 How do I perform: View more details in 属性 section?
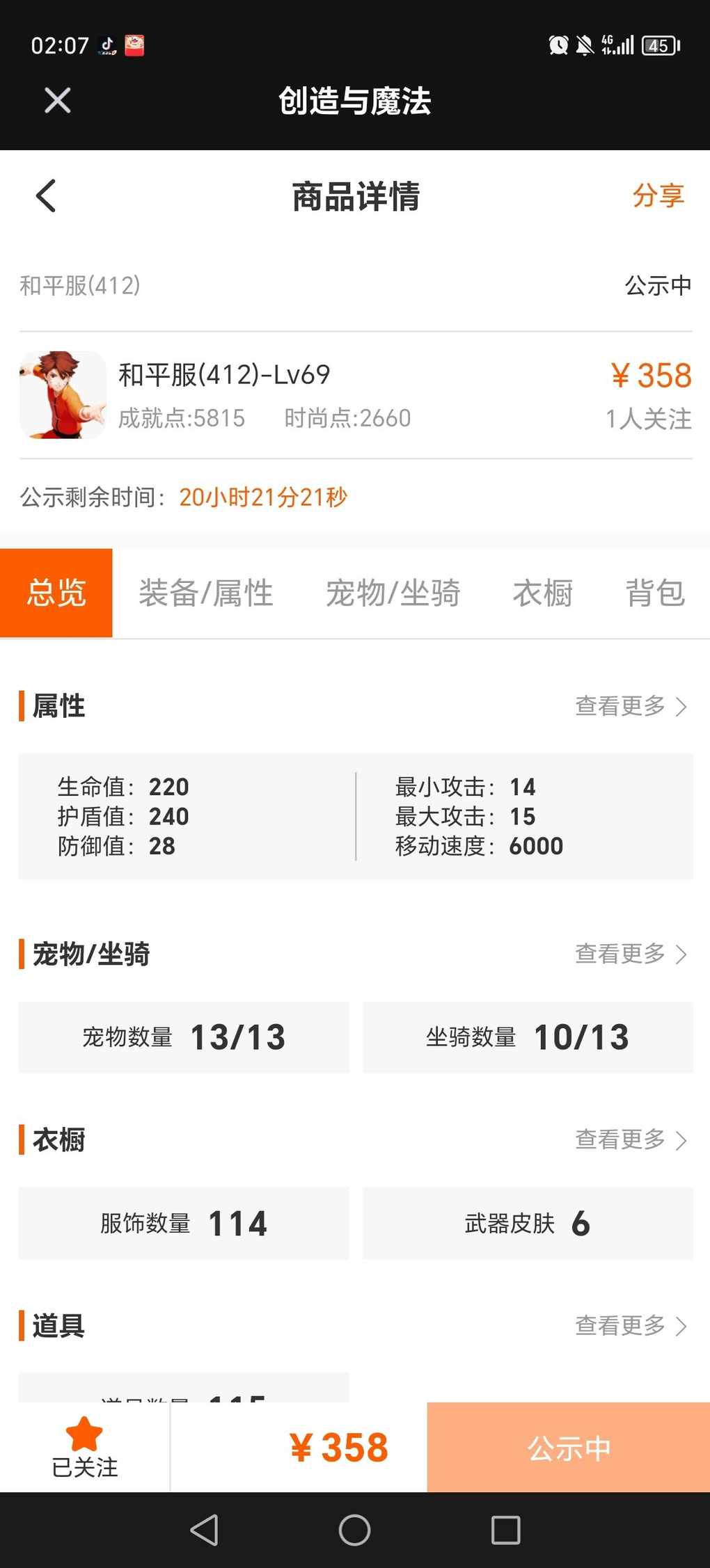(x=630, y=706)
